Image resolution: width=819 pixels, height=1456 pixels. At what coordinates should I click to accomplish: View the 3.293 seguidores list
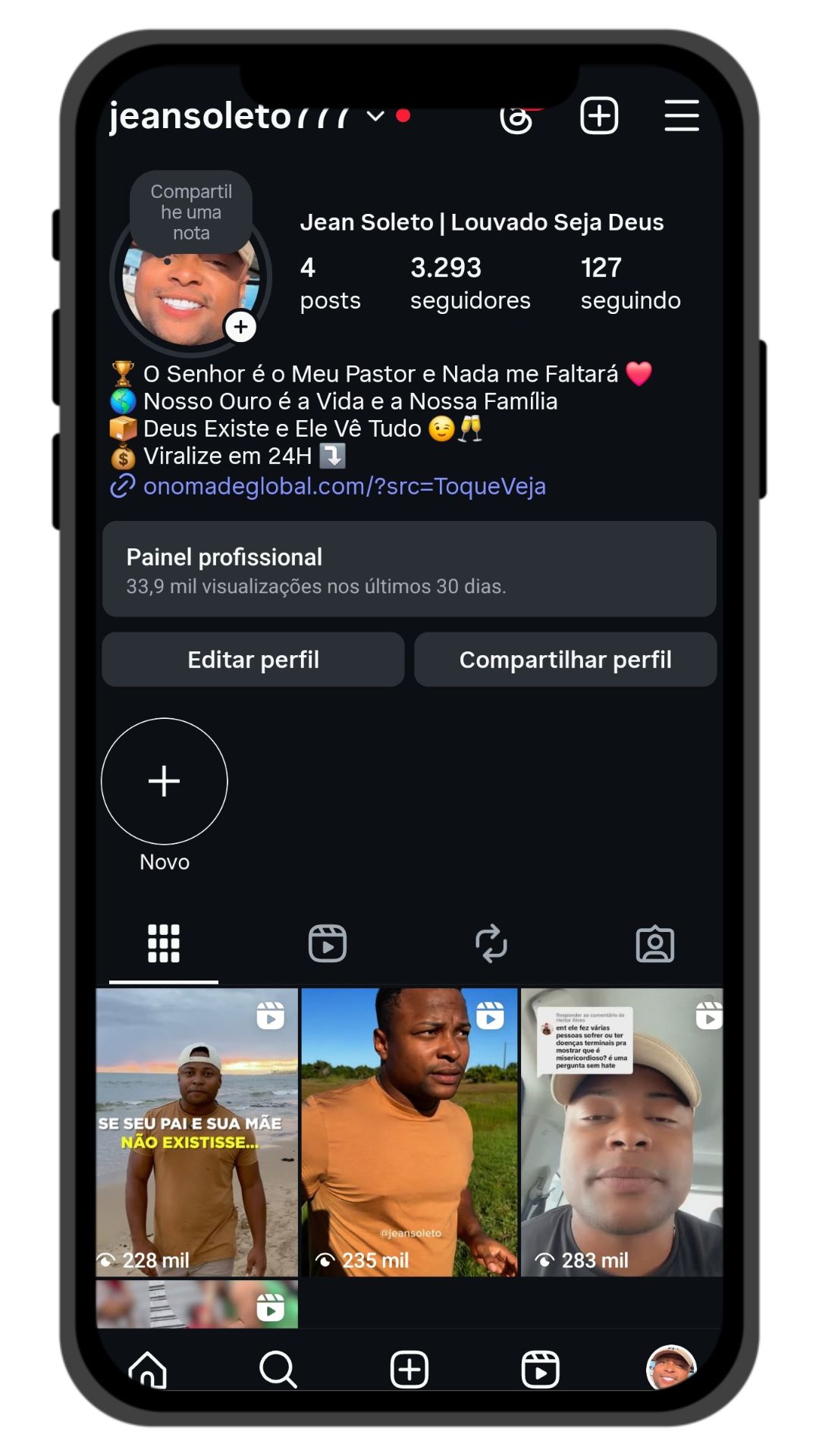pos(469,284)
